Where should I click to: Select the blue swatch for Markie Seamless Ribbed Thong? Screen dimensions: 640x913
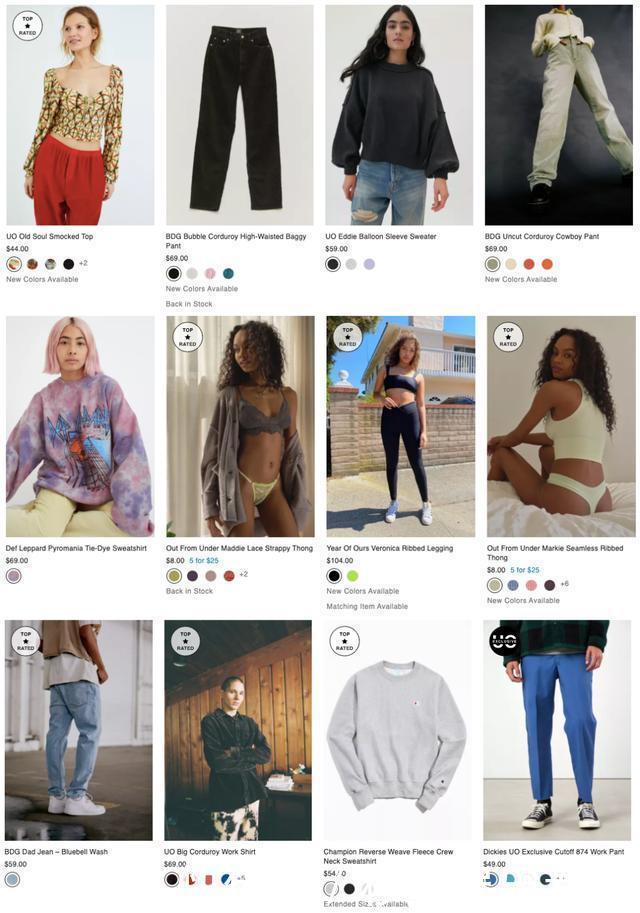click(x=513, y=585)
